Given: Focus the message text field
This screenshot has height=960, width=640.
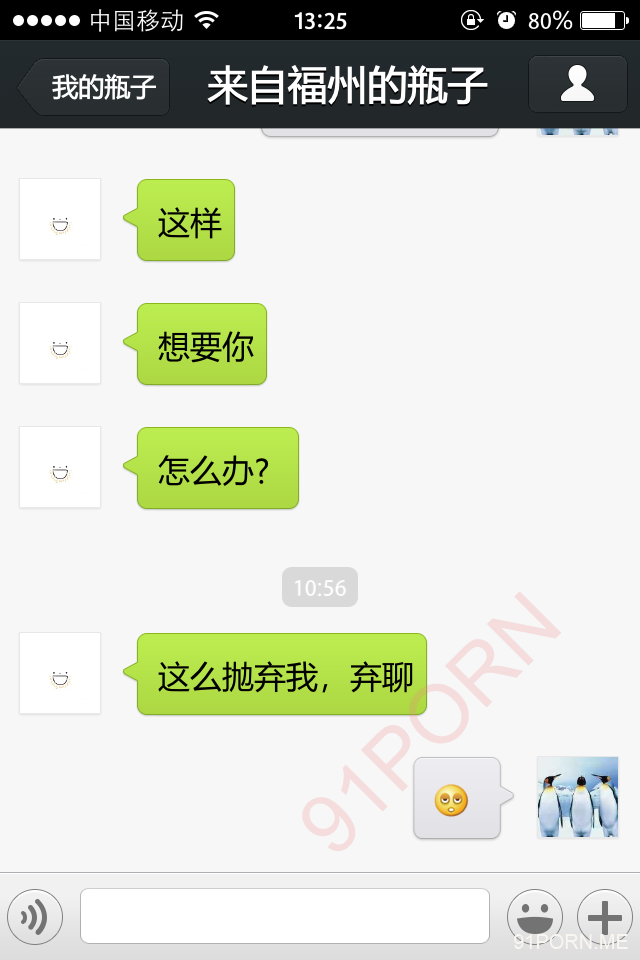Looking at the screenshot, I should pyautogui.click(x=285, y=916).
